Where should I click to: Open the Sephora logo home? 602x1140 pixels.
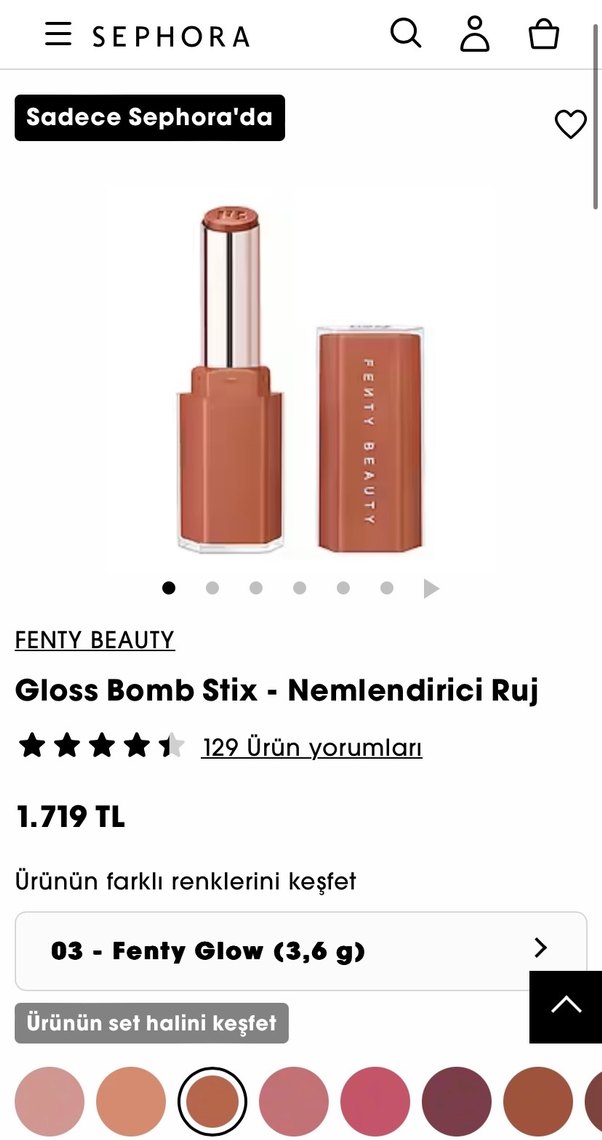tap(171, 37)
